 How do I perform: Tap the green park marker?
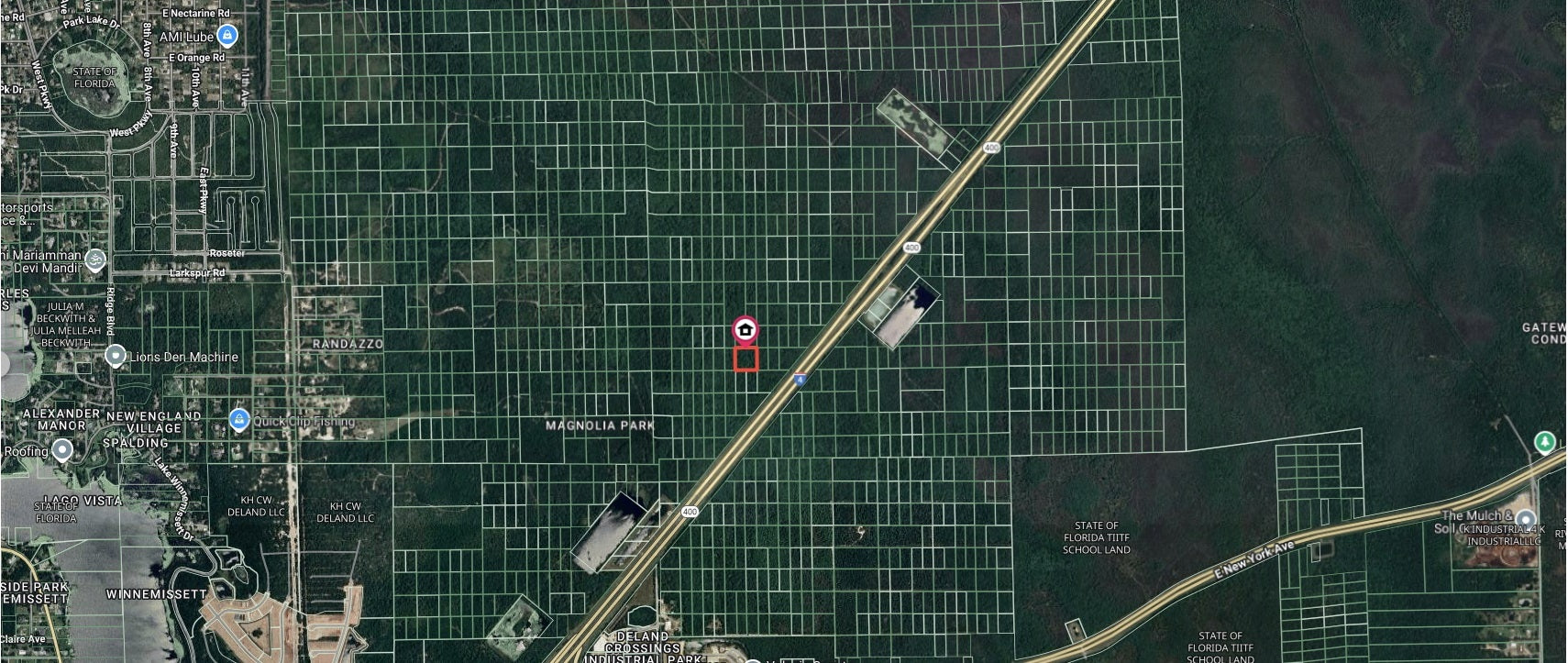[1545, 442]
